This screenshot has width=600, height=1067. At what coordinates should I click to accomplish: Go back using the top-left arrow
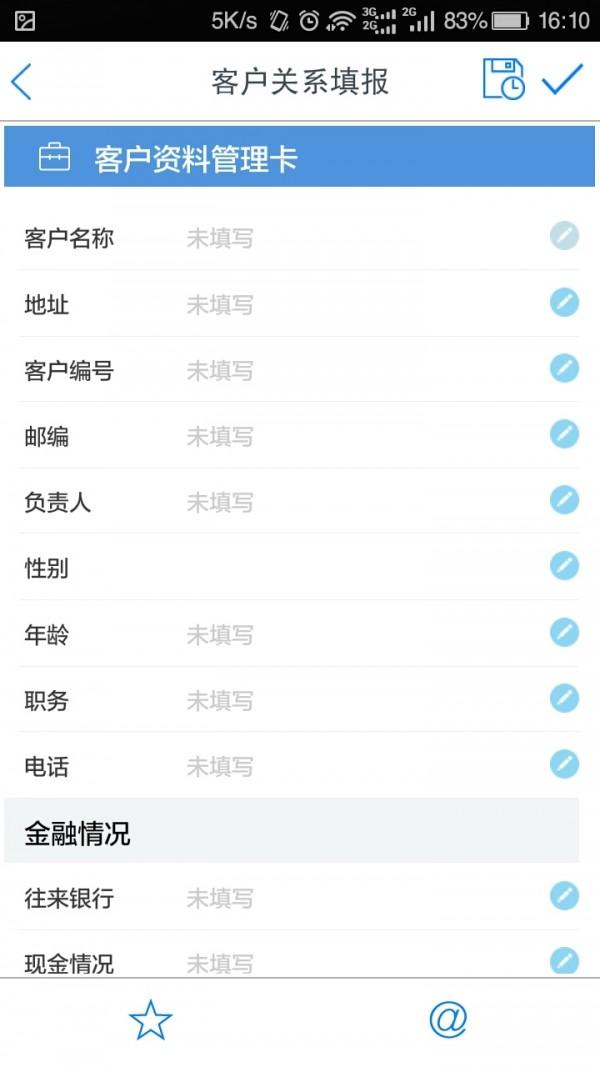22,81
